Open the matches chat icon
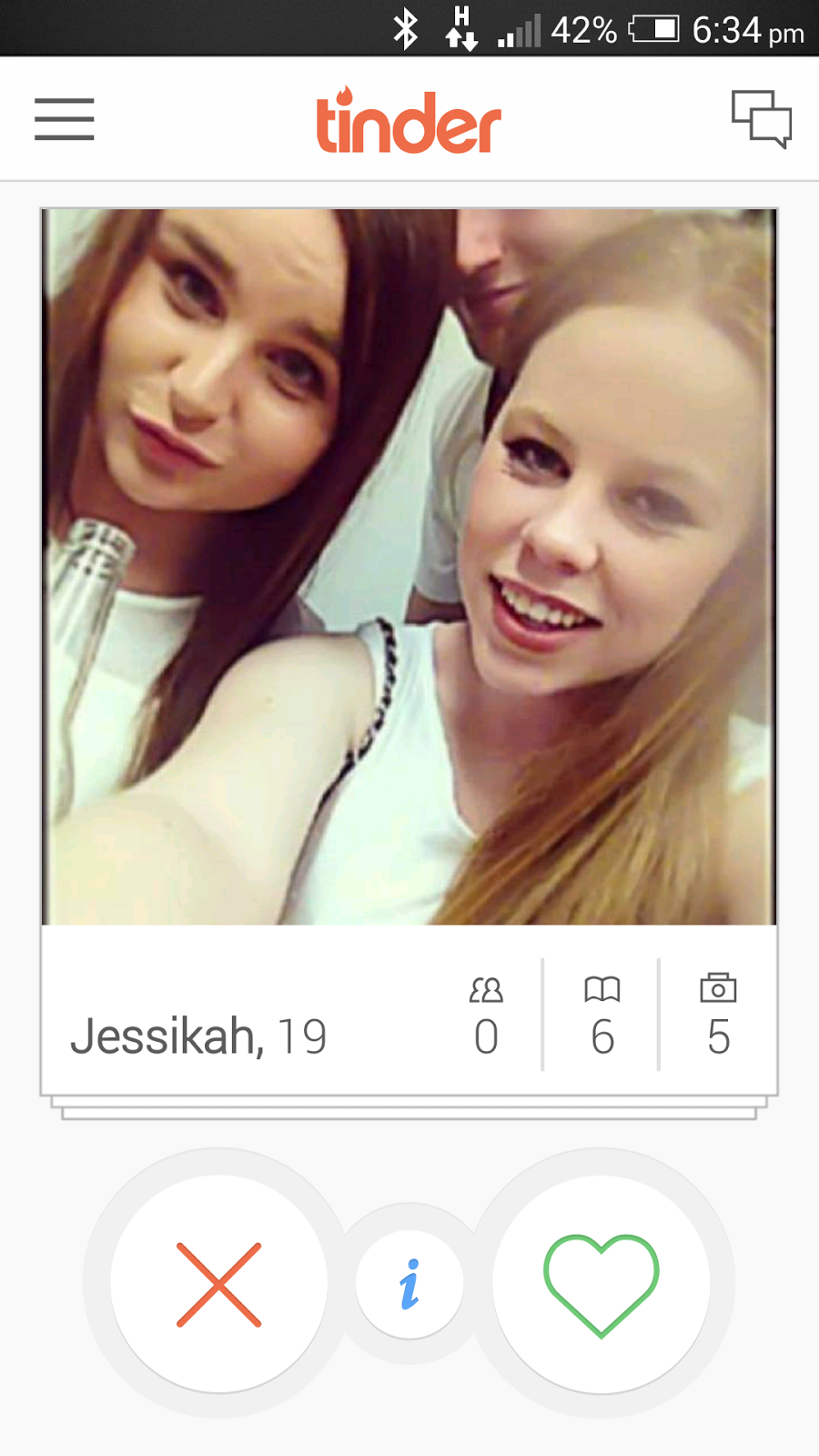This screenshot has width=819, height=1456. [762, 118]
